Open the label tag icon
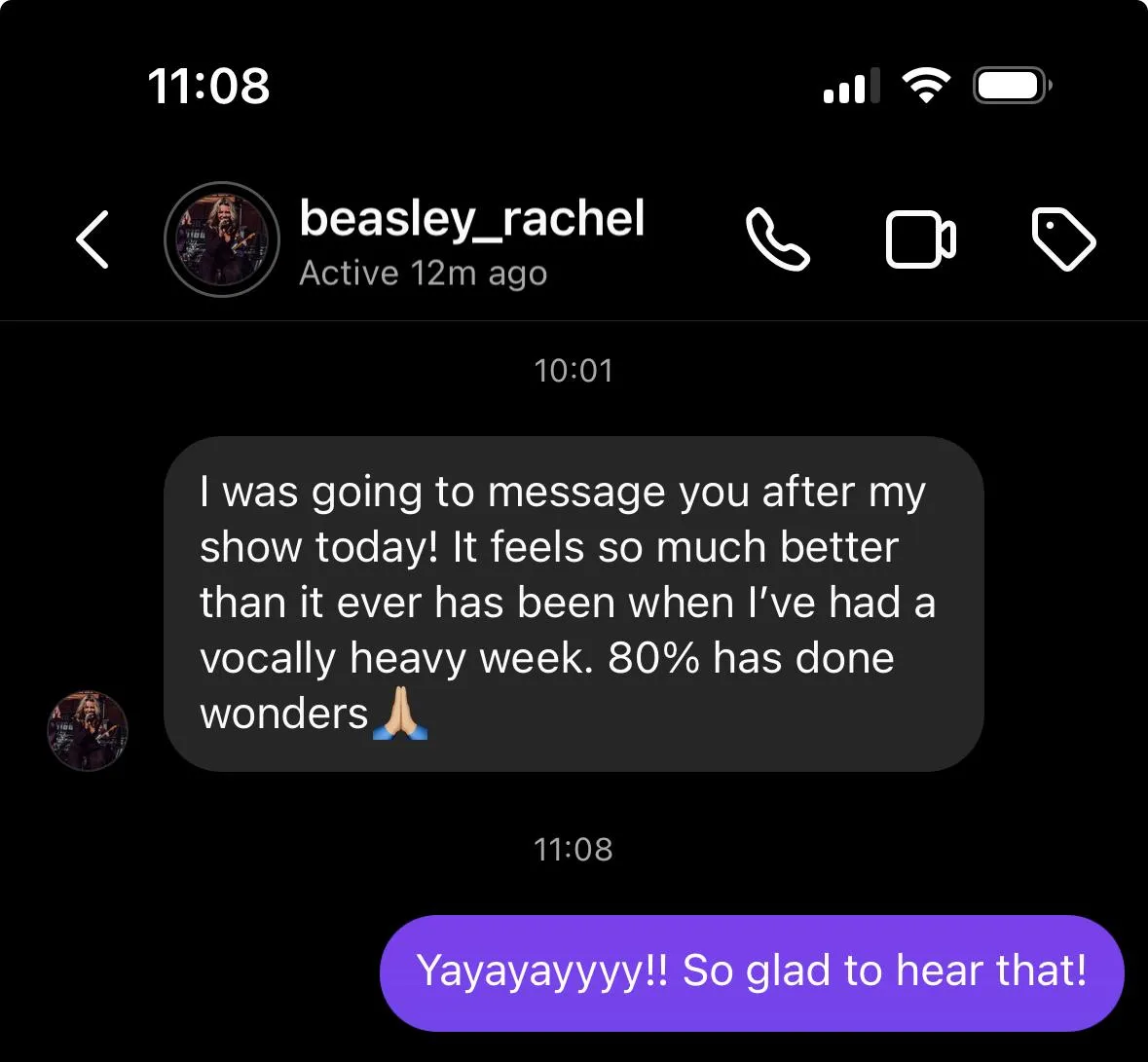This screenshot has width=1148, height=1062. click(x=1063, y=239)
